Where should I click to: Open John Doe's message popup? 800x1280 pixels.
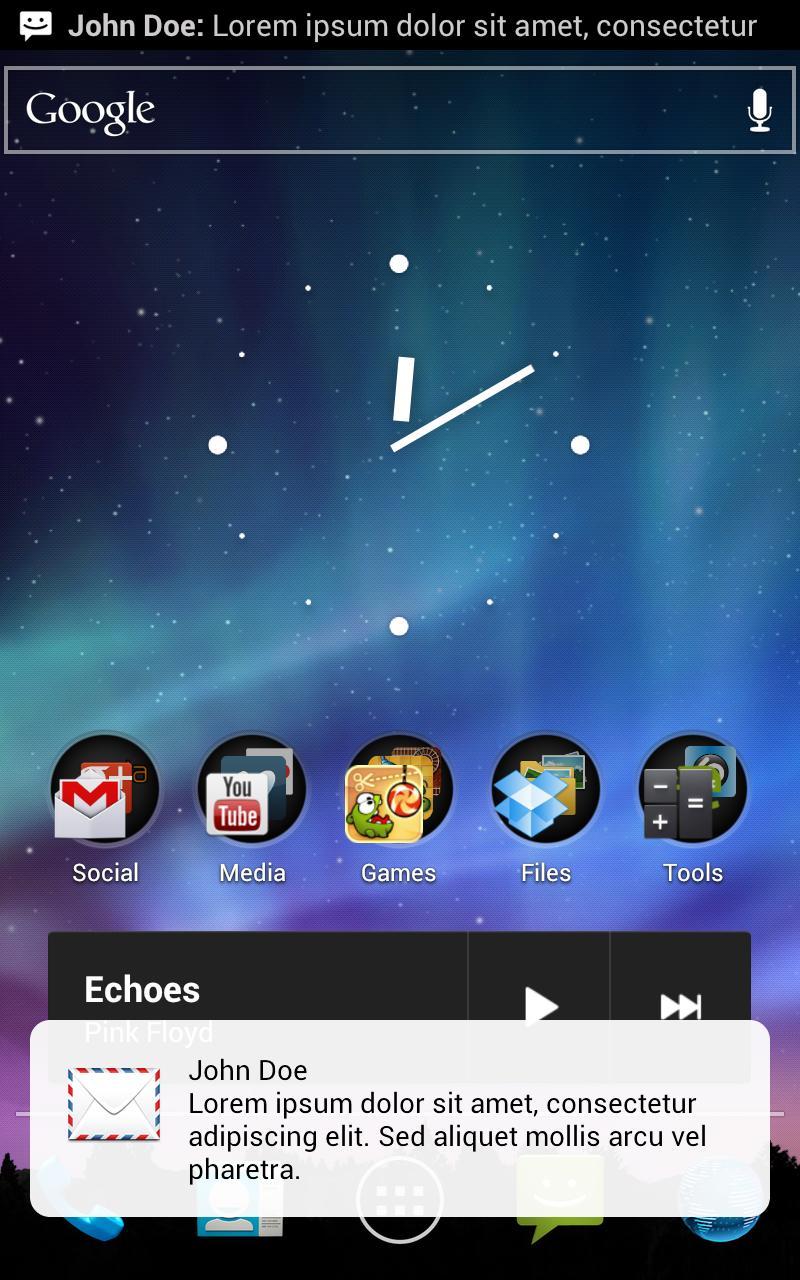[400, 1118]
